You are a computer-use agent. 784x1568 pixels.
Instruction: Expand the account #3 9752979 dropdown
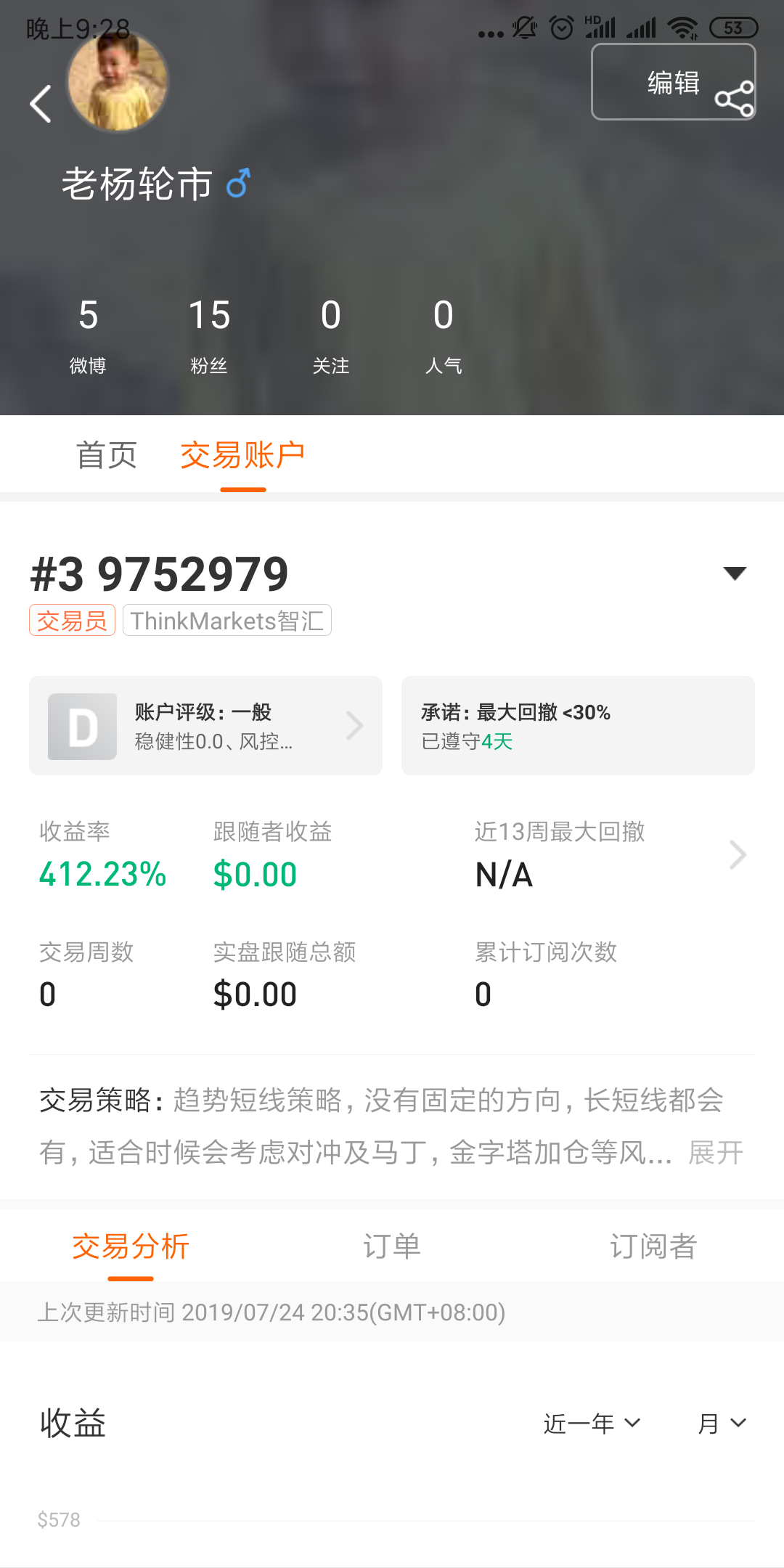[735, 573]
